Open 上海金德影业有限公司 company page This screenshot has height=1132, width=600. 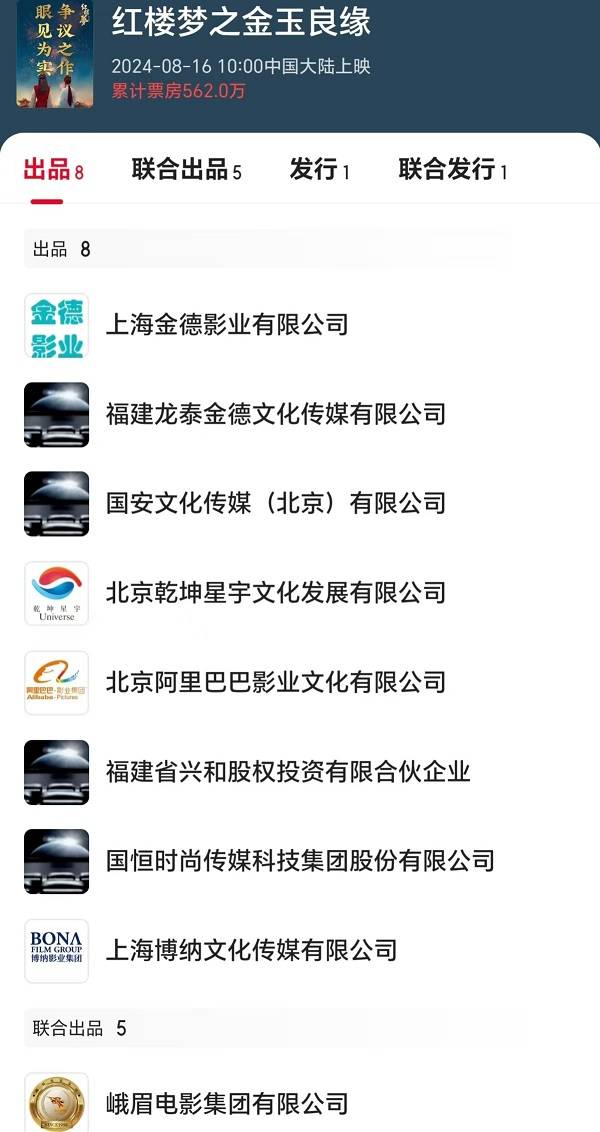[227, 325]
